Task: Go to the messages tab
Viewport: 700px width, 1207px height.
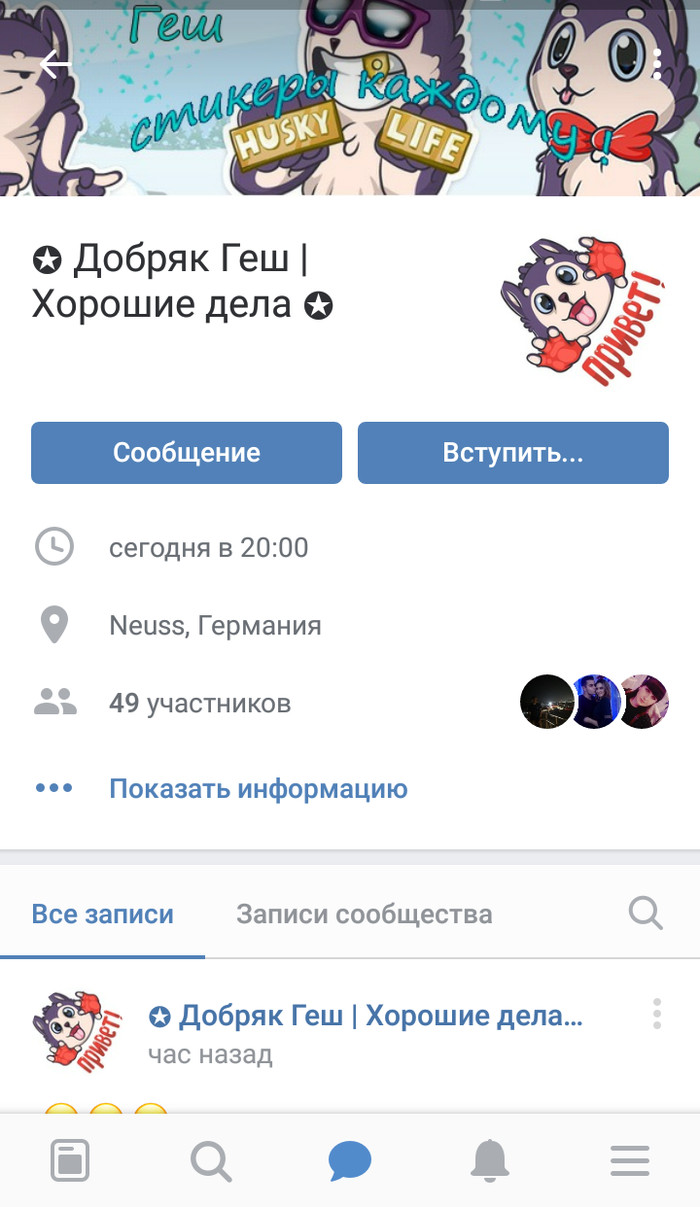Action: pos(350,1161)
